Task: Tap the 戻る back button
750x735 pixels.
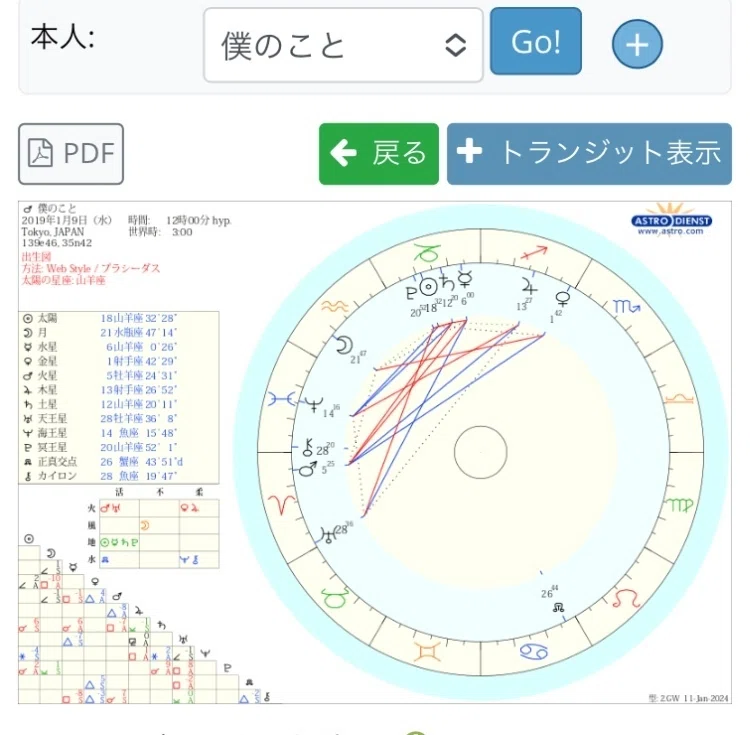Action: pyautogui.click(x=379, y=154)
